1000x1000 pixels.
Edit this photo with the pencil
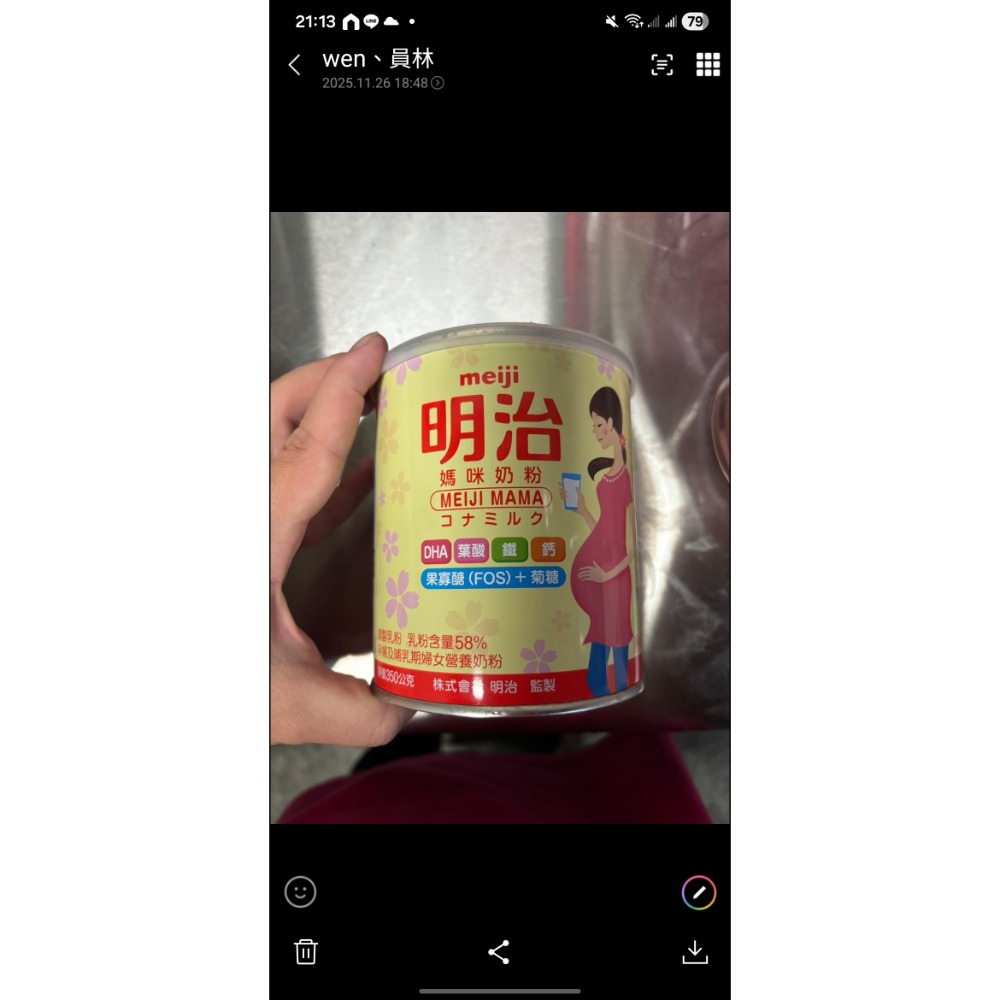(x=699, y=892)
